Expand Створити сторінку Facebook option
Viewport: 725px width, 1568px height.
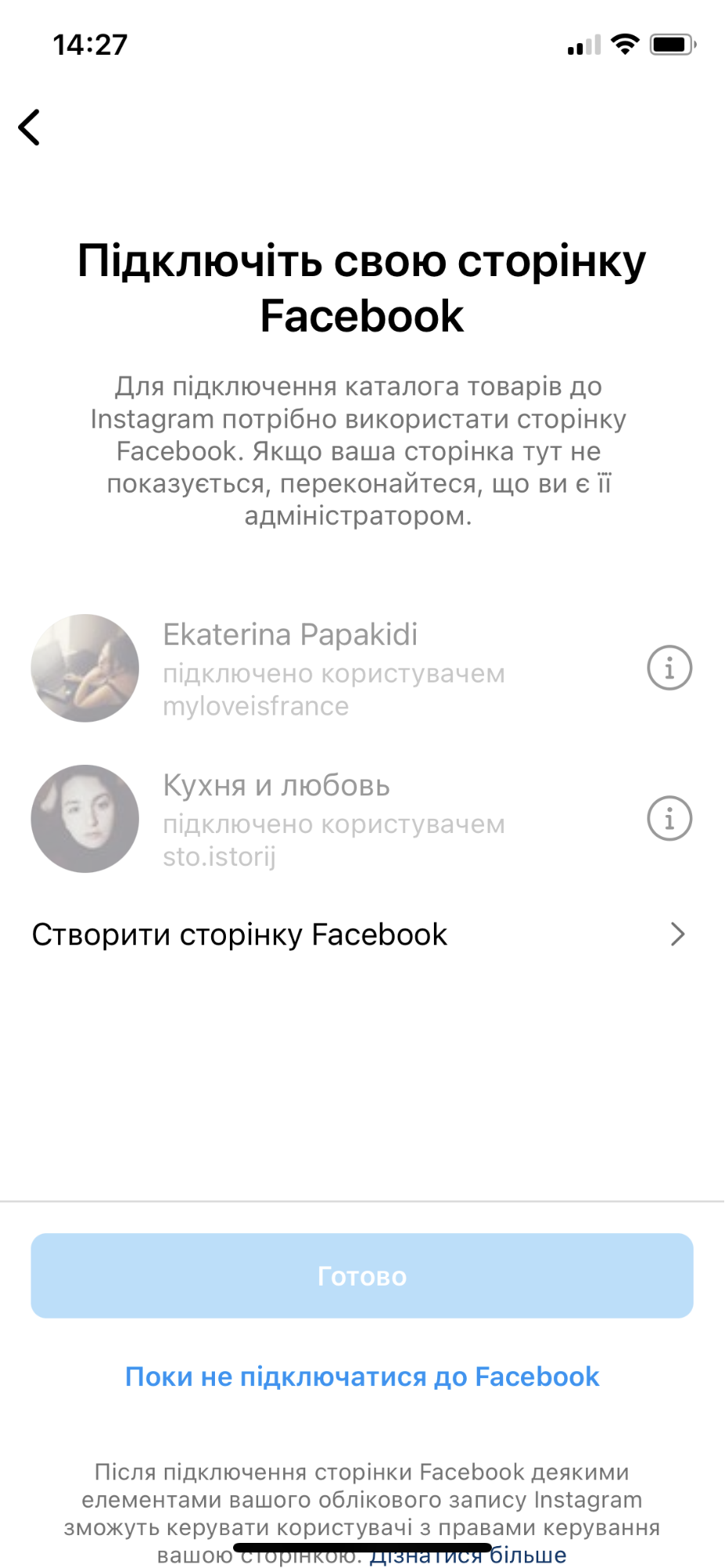click(239, 934)
